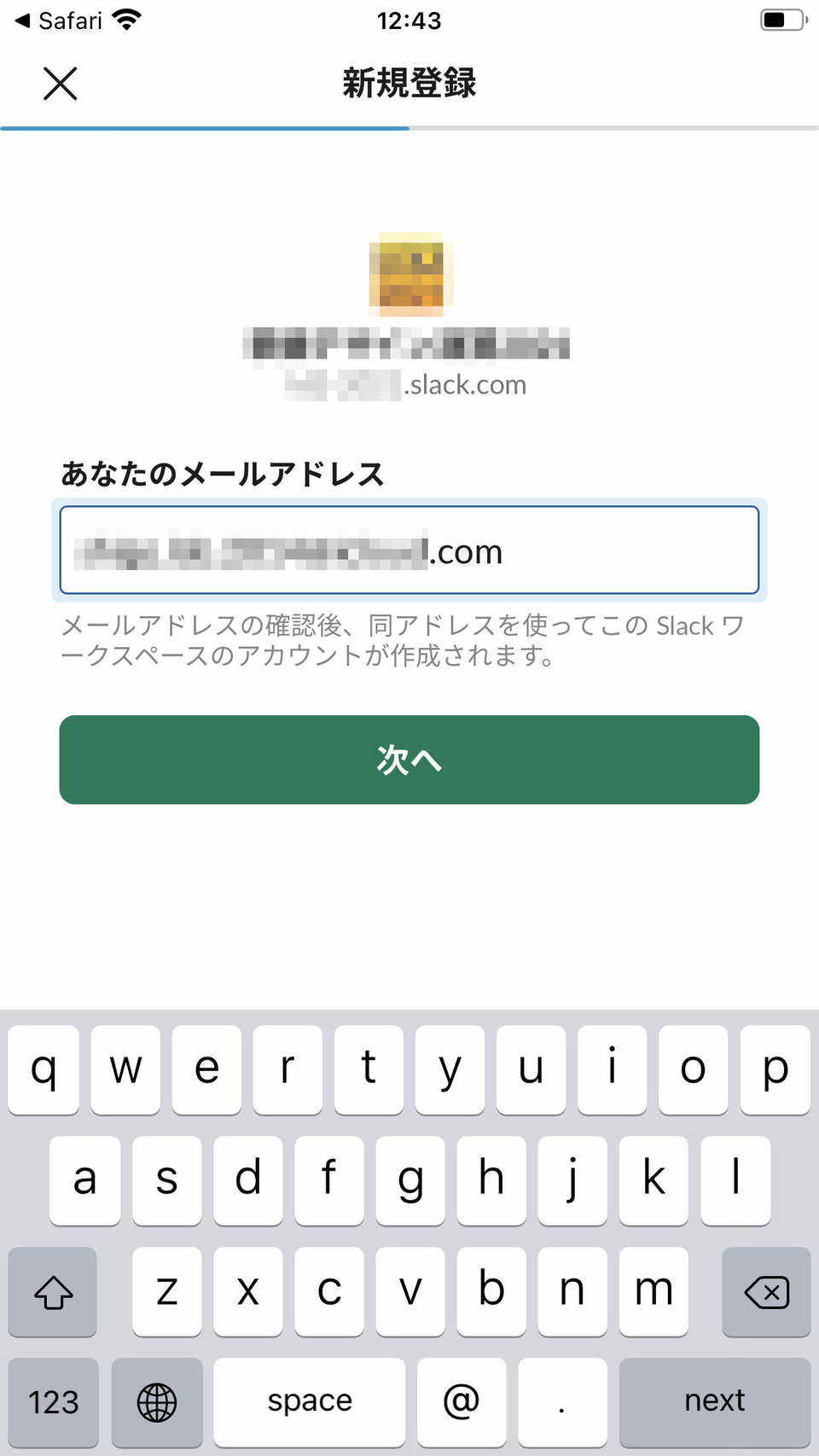Close the 新規登録 sign-up screen
Viewport: 819px width, 1456px height.
click(x=60, y=84)
